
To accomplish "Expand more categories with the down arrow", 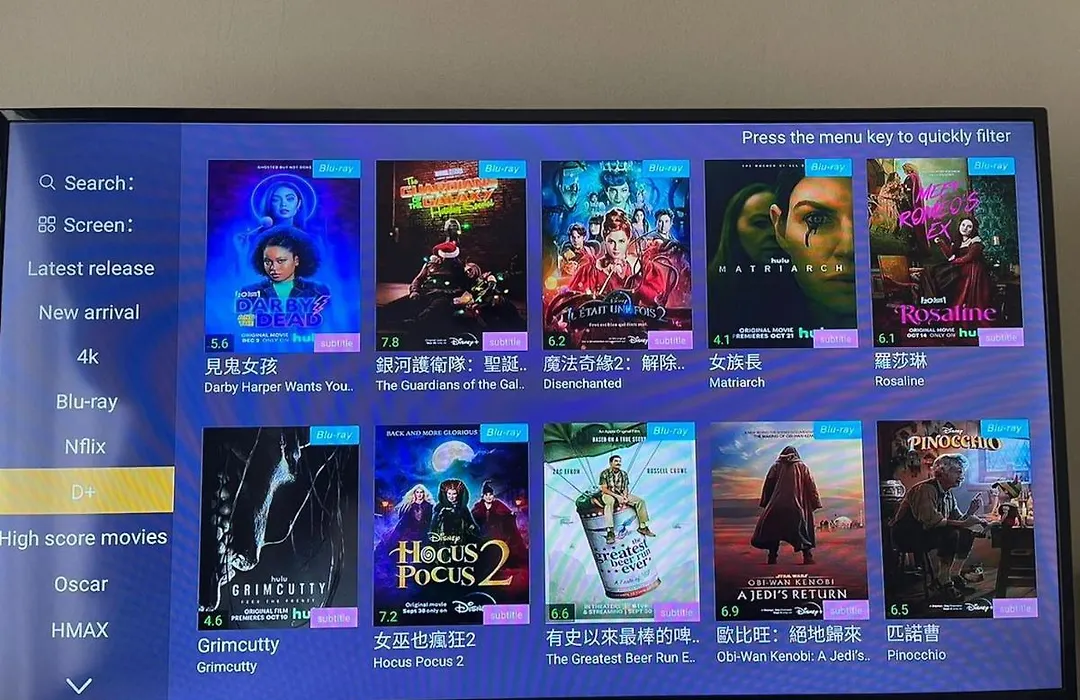I will click(79, 685).
